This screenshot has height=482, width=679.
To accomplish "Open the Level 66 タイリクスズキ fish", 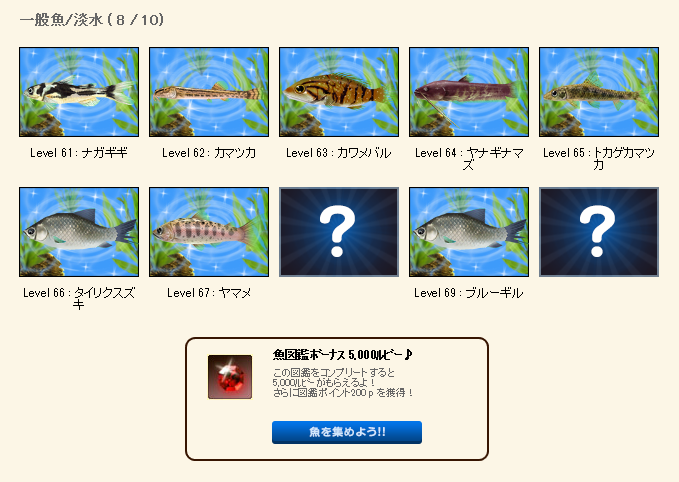I will tap(79, 232).
